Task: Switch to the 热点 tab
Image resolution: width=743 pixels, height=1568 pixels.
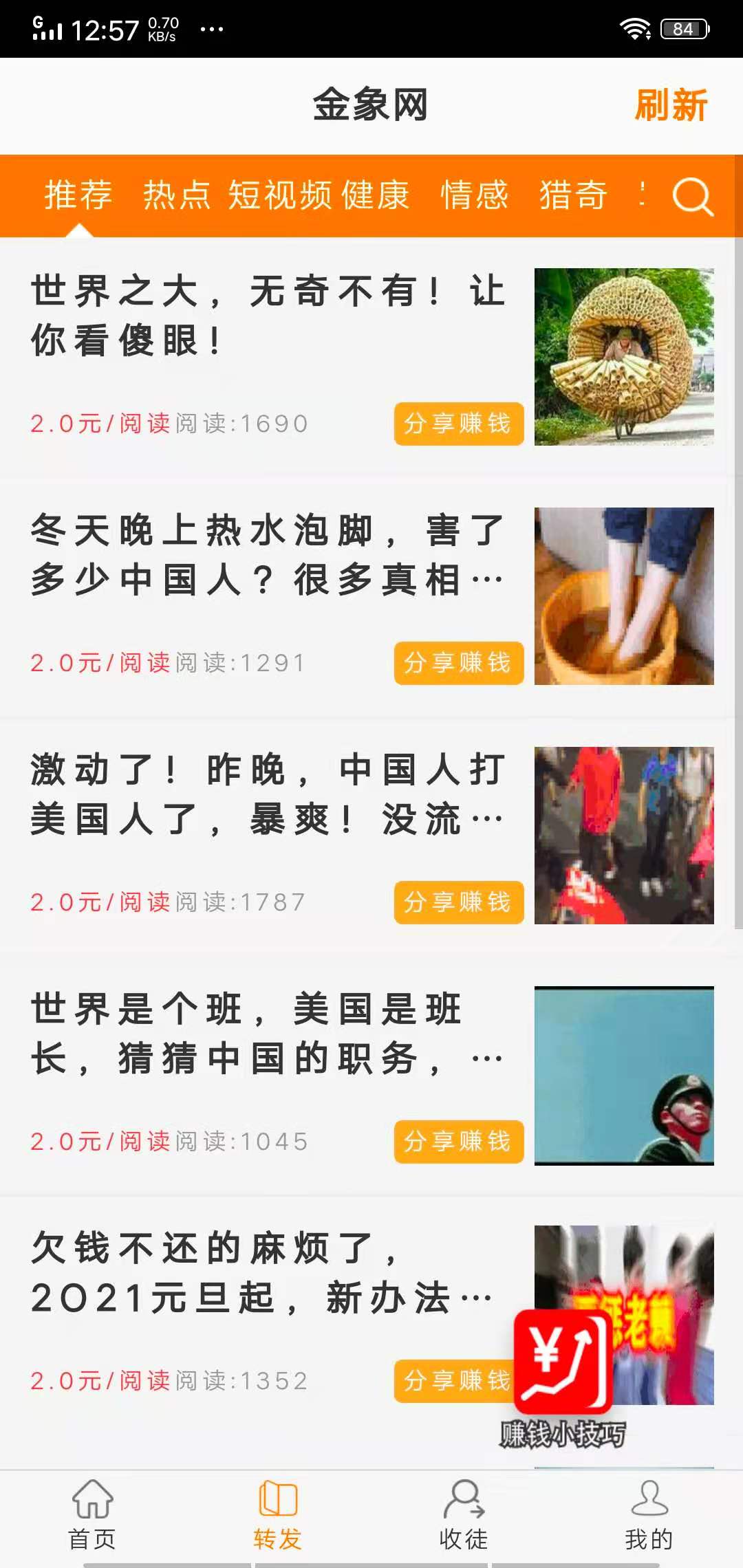Action: pyautogui.click(x=177, y=196)
